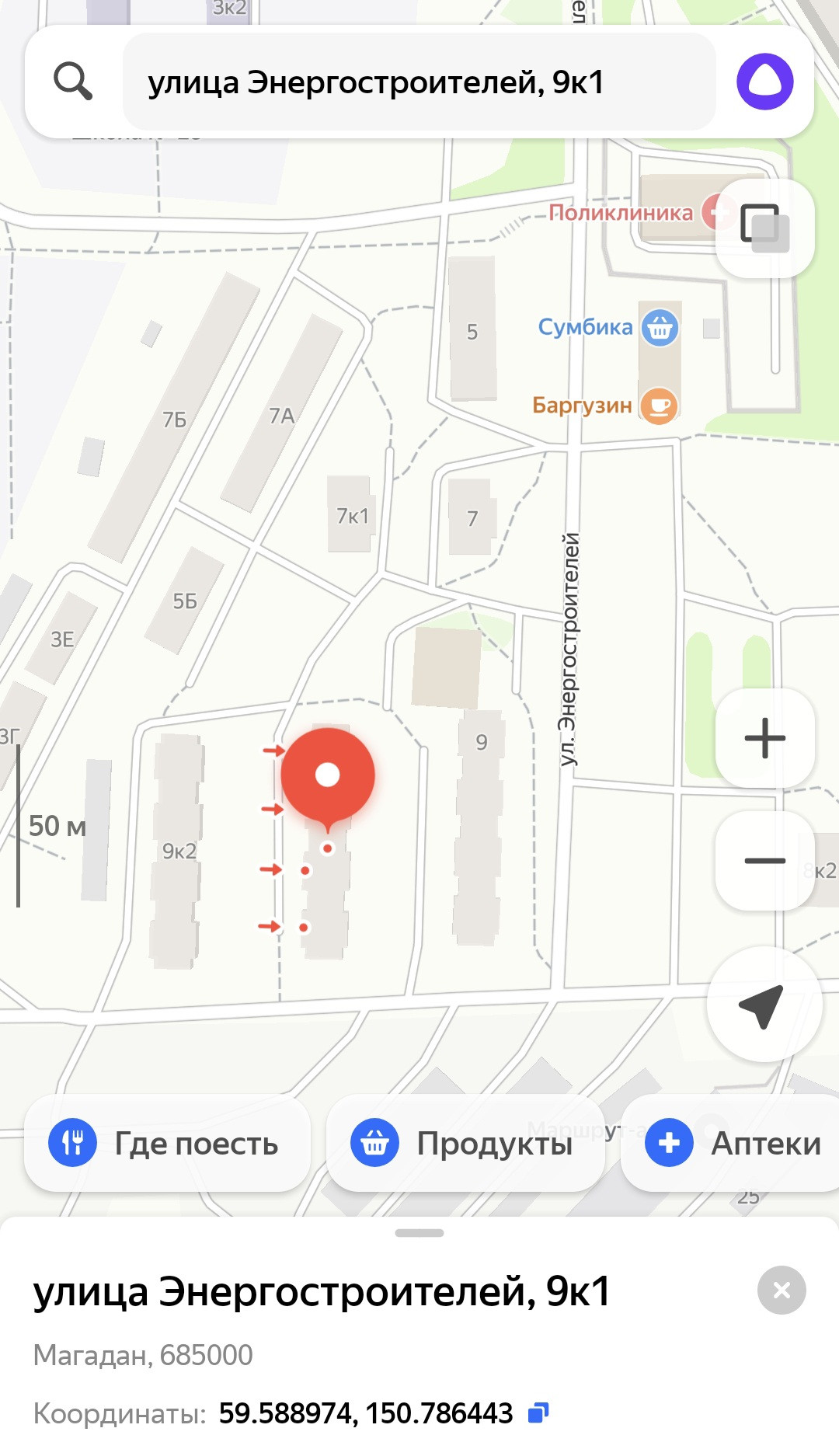Screen dimensions: 839x1456
Task: Zoom in with the plus button
Action: 765,738
